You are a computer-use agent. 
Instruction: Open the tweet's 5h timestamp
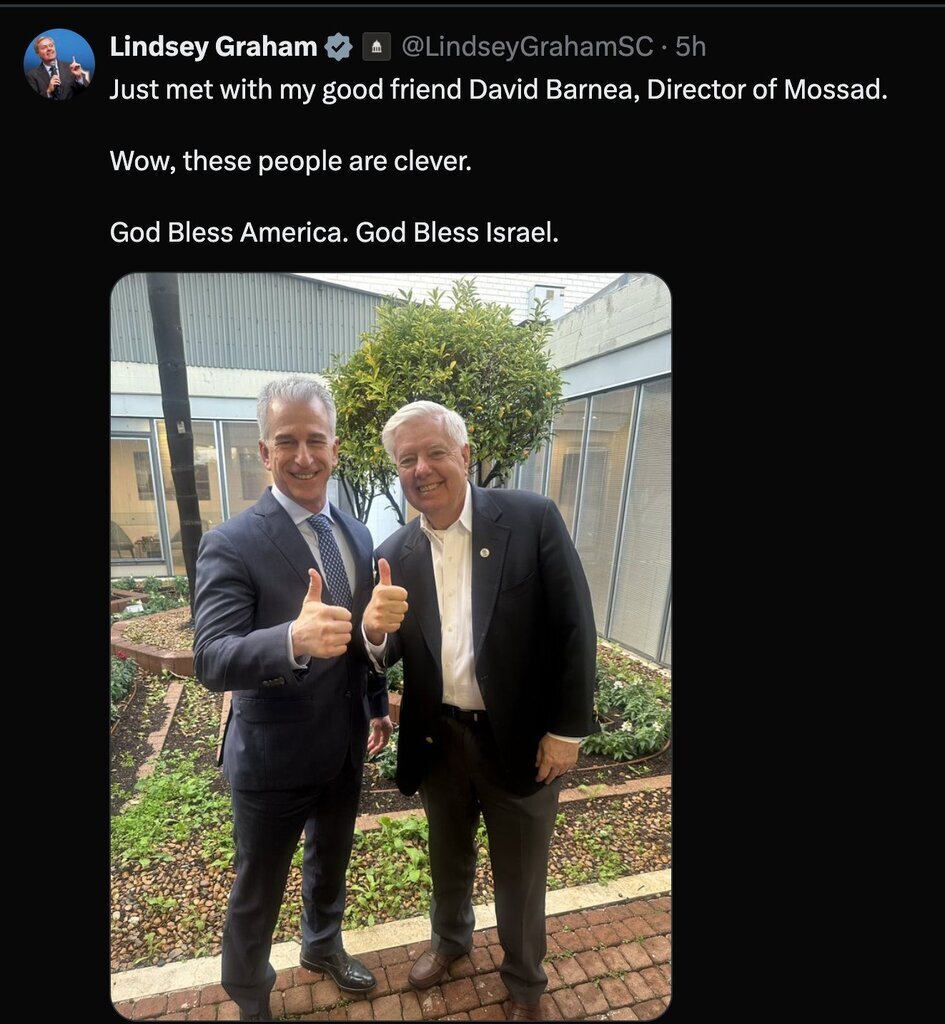point(690,46)
